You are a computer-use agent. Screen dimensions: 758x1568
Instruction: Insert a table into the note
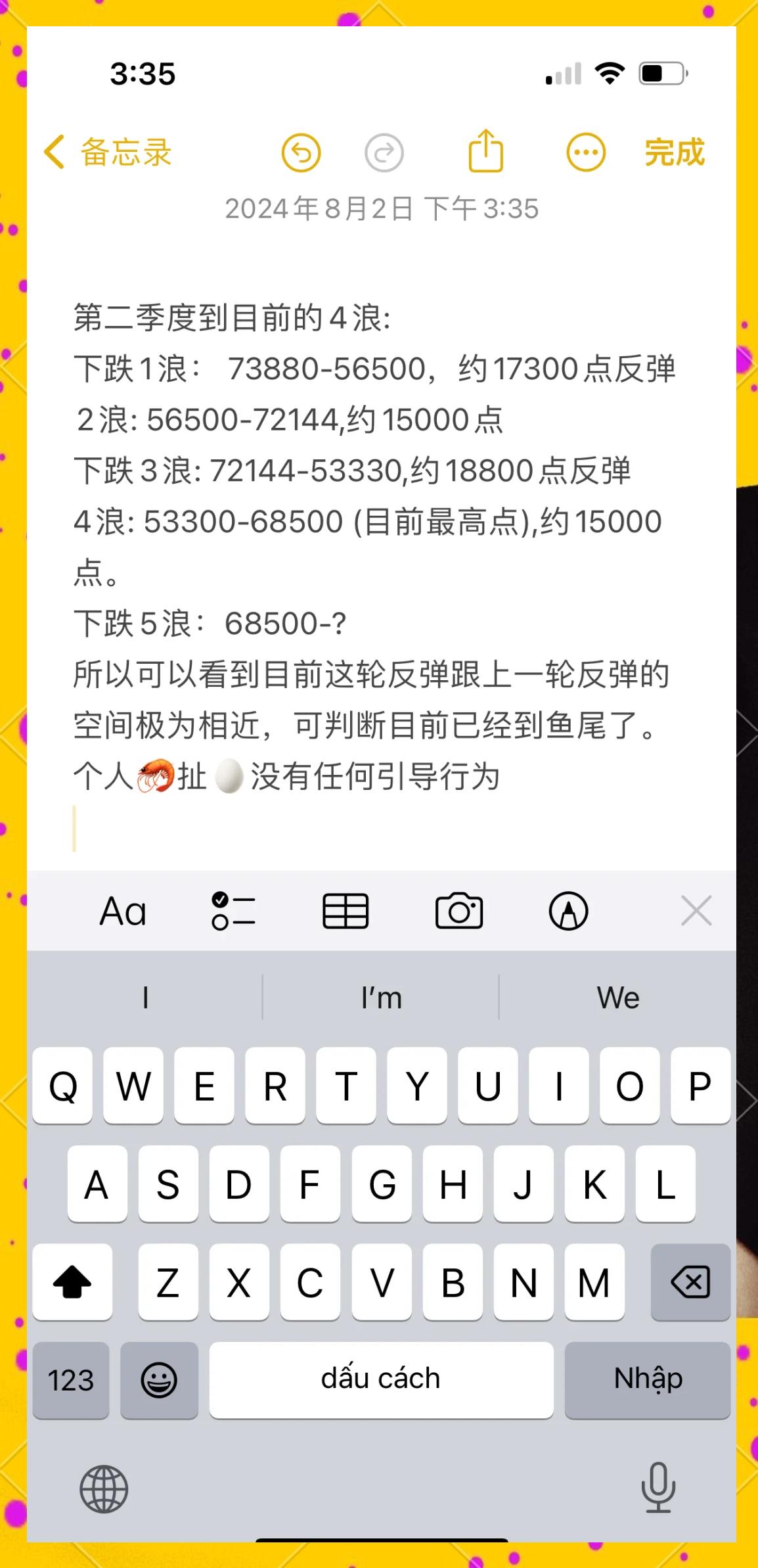(346, 911)
